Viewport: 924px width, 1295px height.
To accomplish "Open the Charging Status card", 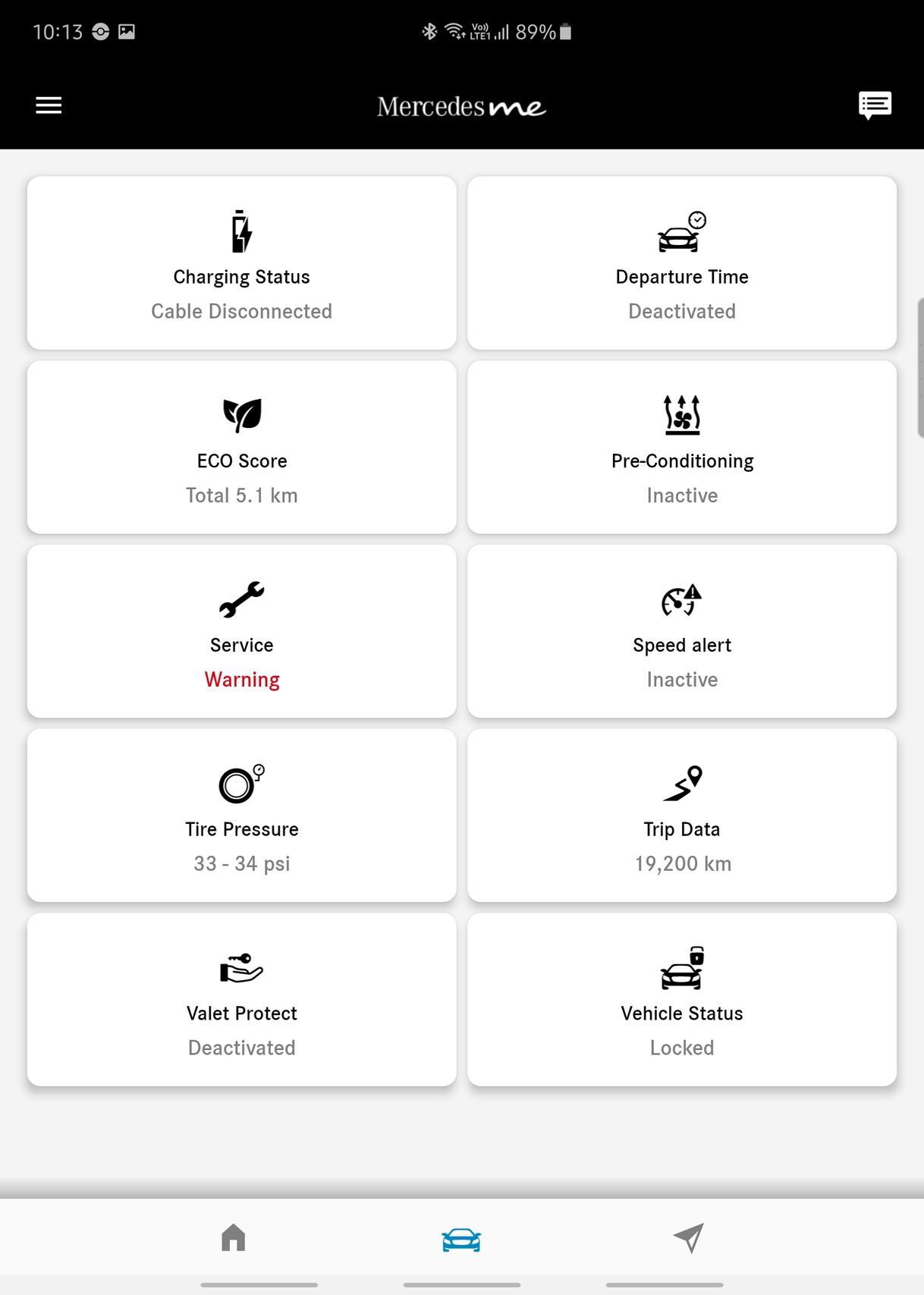I will pos(242,263).
